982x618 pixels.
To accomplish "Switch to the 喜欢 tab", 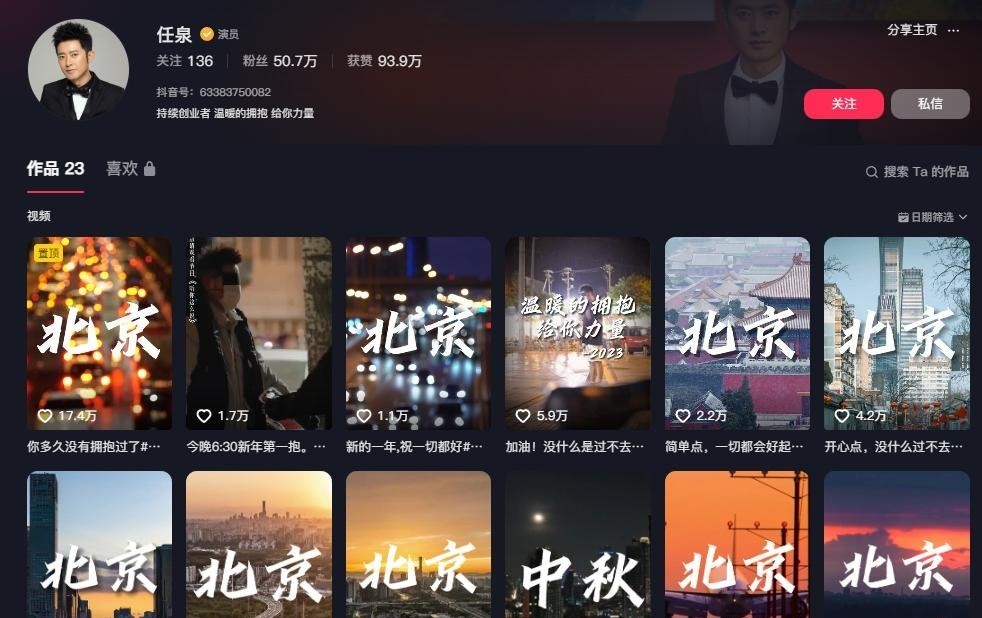I will tap(131, 169).
